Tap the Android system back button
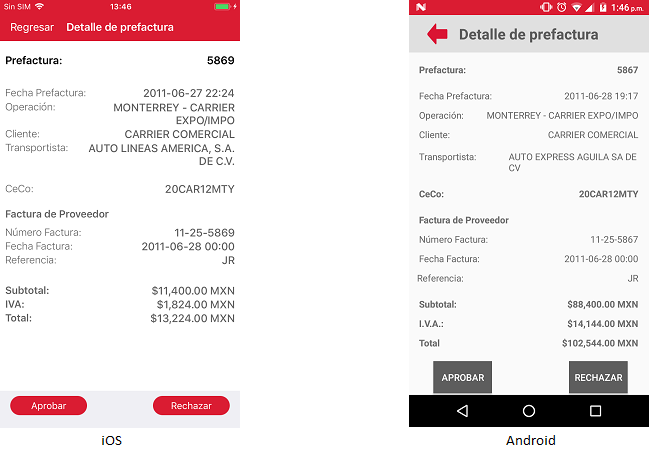Screen dimensions: 650x450 click(x=462, y=411)
